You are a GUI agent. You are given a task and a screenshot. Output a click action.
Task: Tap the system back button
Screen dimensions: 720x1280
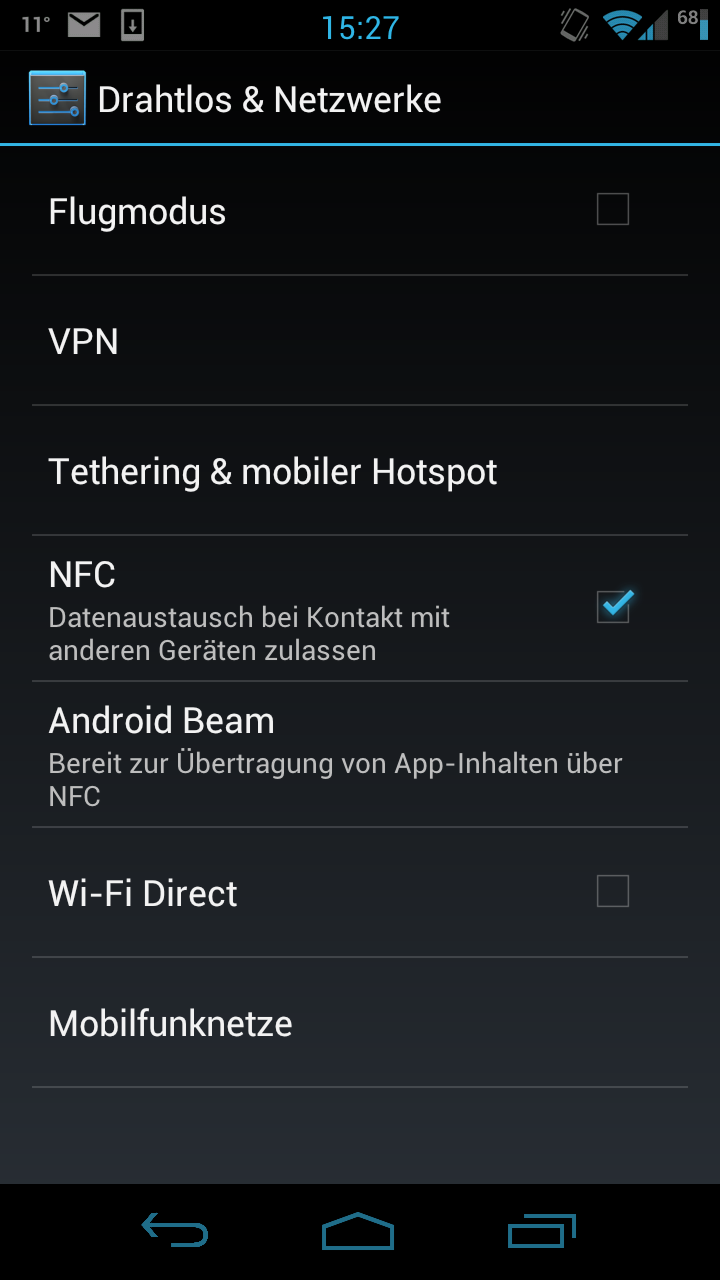[175, 1230]
